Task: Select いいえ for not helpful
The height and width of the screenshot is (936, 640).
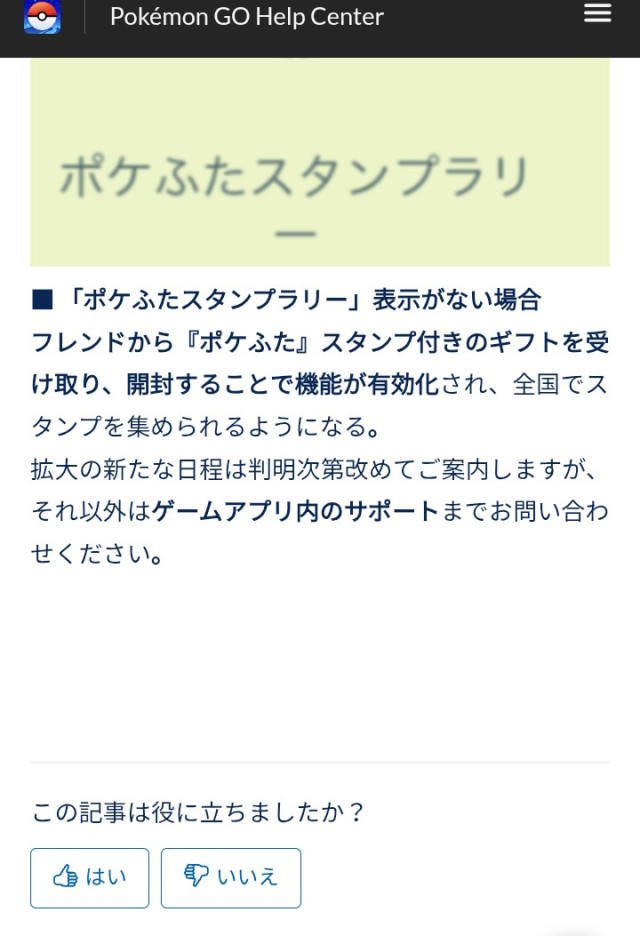Action: point(231,877)
